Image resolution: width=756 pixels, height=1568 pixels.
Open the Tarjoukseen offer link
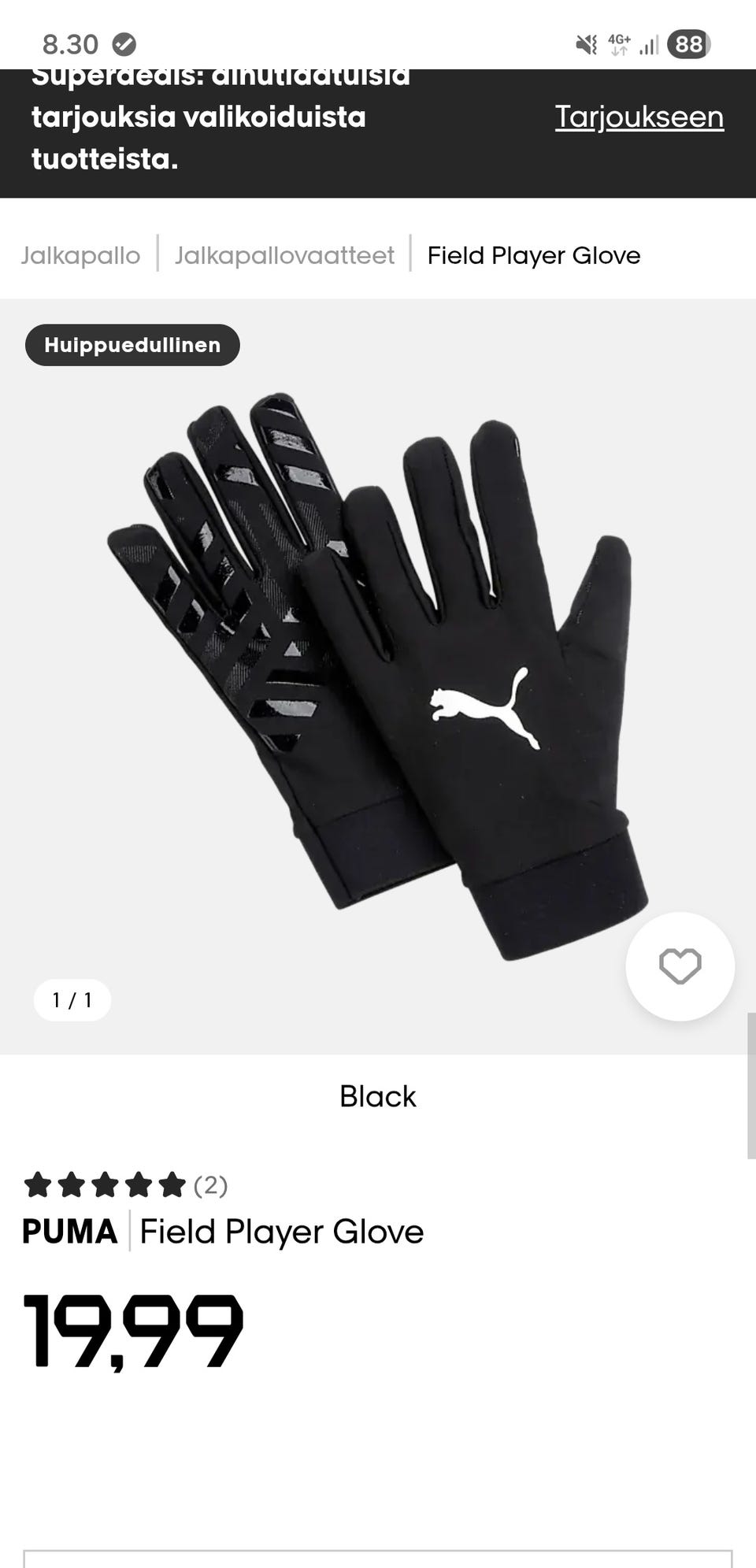click(639, 117)
